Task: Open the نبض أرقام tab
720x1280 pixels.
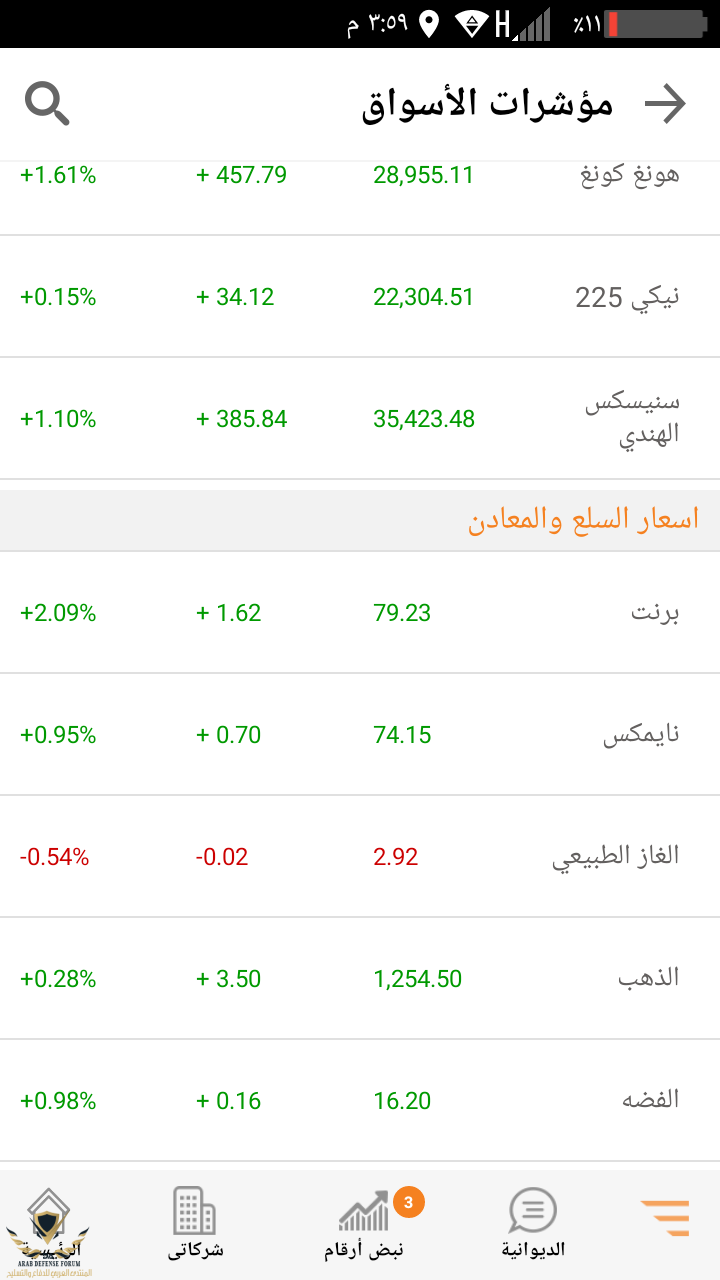Action: (x=364, y=1222)
